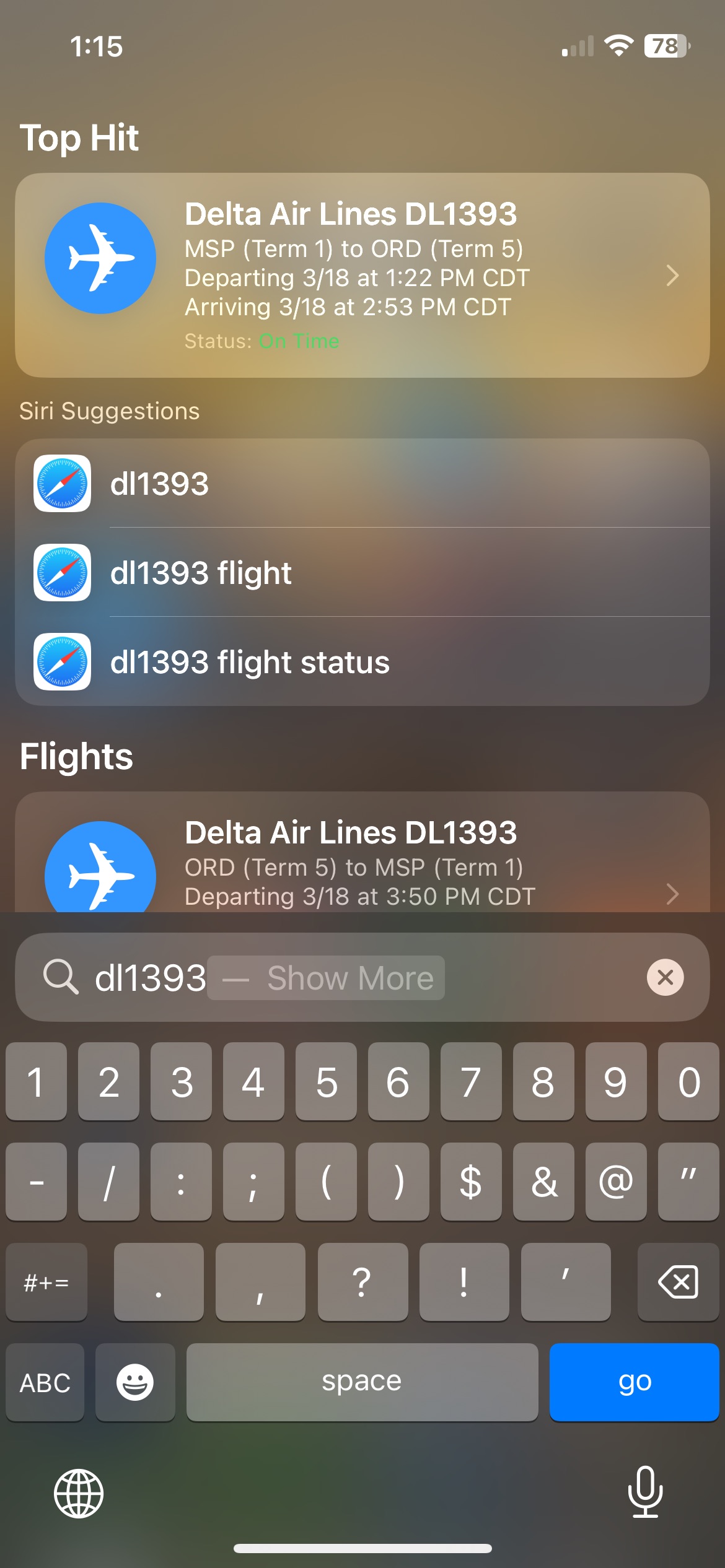725x1568 pixels.
Task: Tap the globe keyboard-switch icon
Action: tap(81, 1494)
